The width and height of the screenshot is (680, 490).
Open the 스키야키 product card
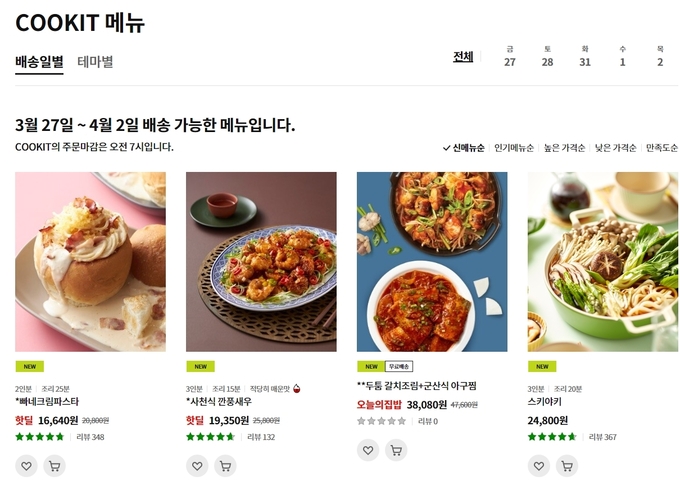tap(603, 261)
